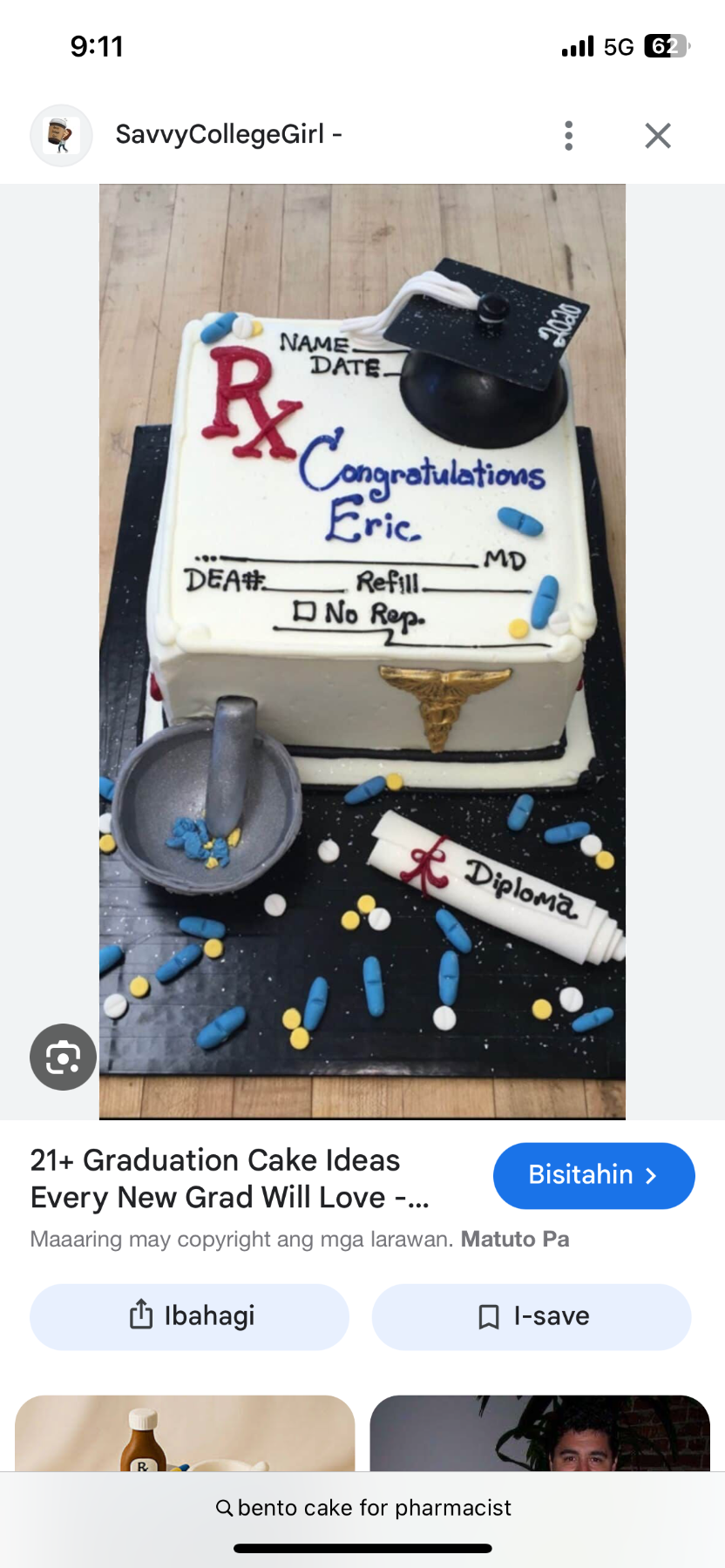Open the three-dot overflow menu
Screen dimensions: 725x1568
click(x=568, y=136)
